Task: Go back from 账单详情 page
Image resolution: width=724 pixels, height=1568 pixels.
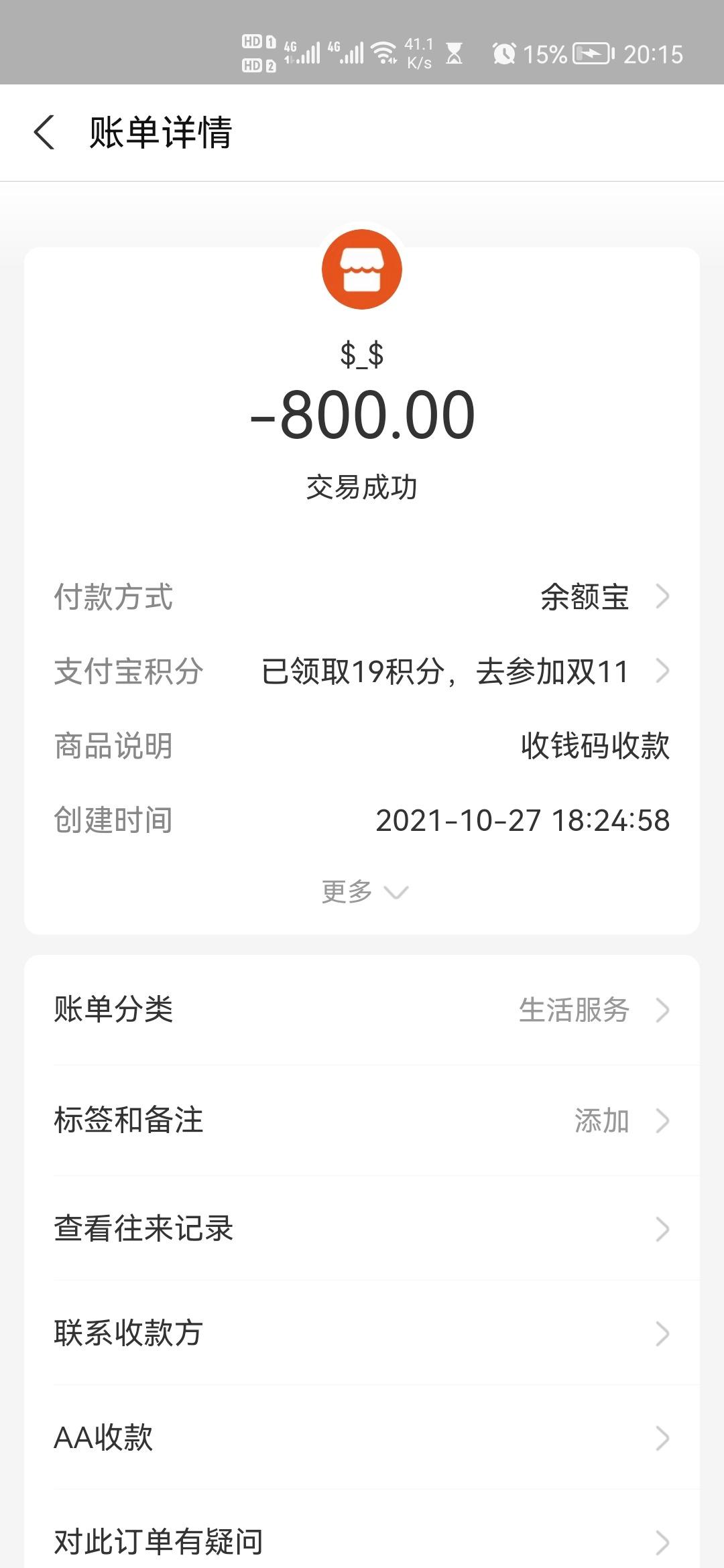Action: pyautogui.click(x=44, y=132)
